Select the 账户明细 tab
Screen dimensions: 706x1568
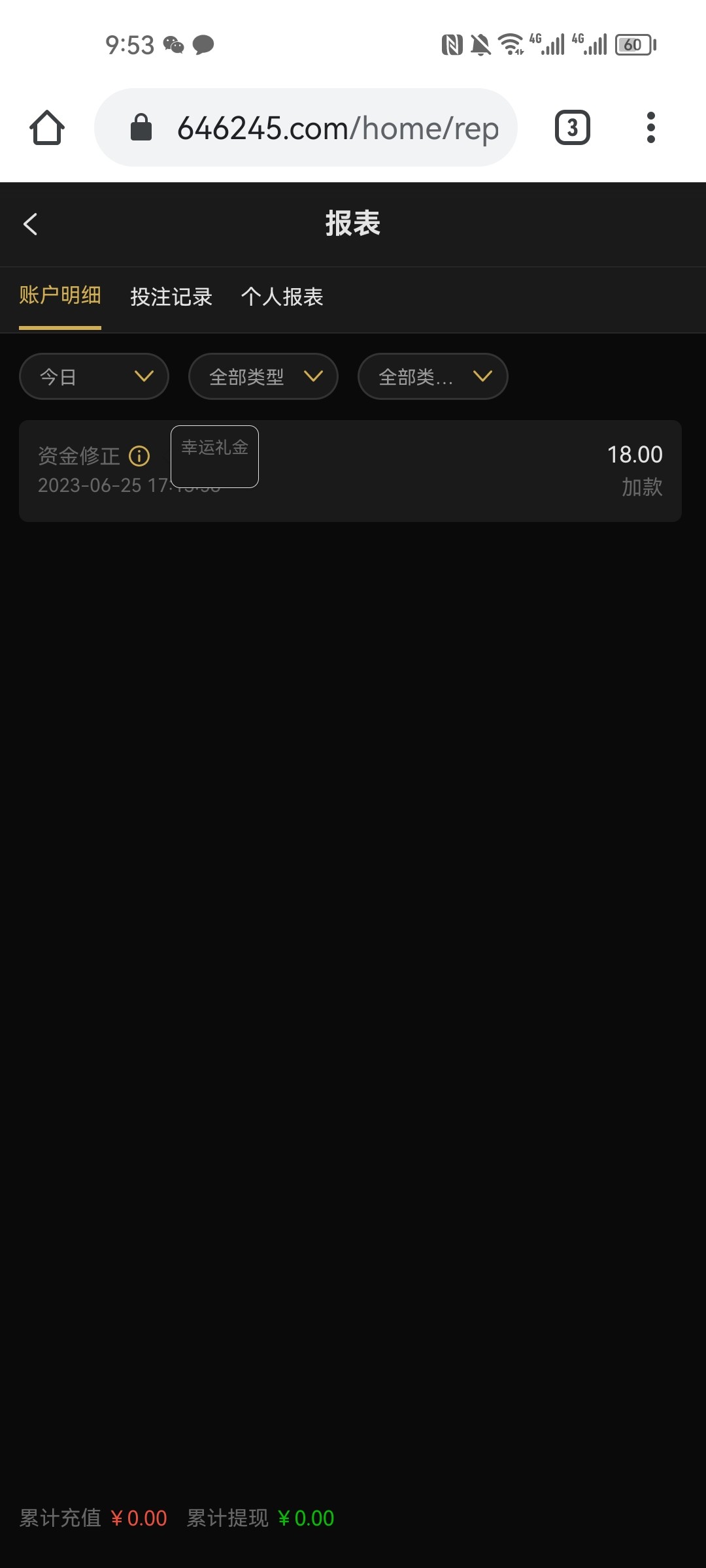[x=60, y=296]
